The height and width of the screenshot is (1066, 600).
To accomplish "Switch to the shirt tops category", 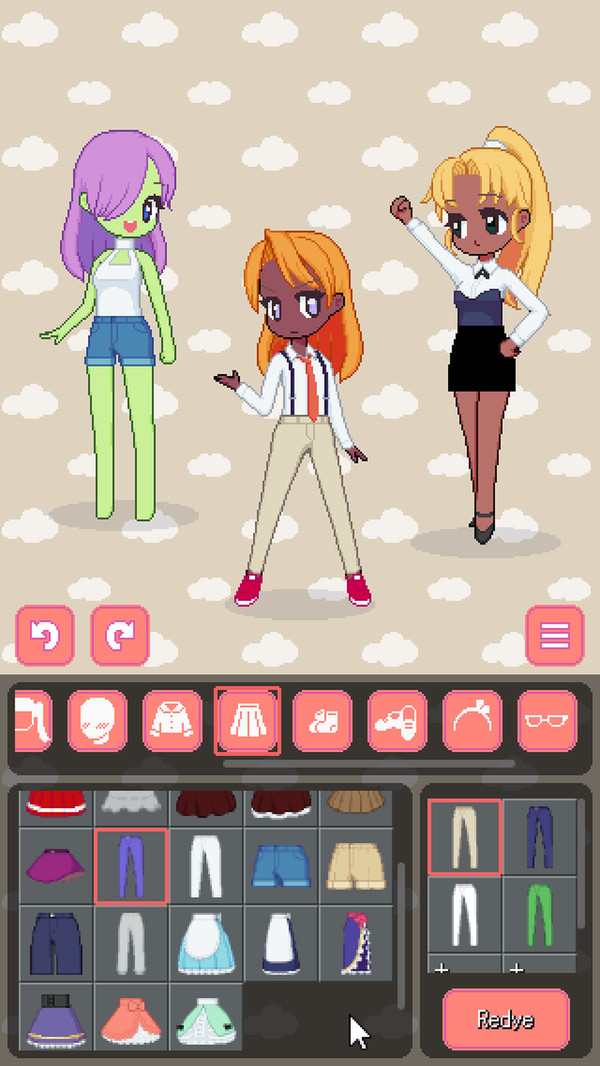I will pos(172,721).
